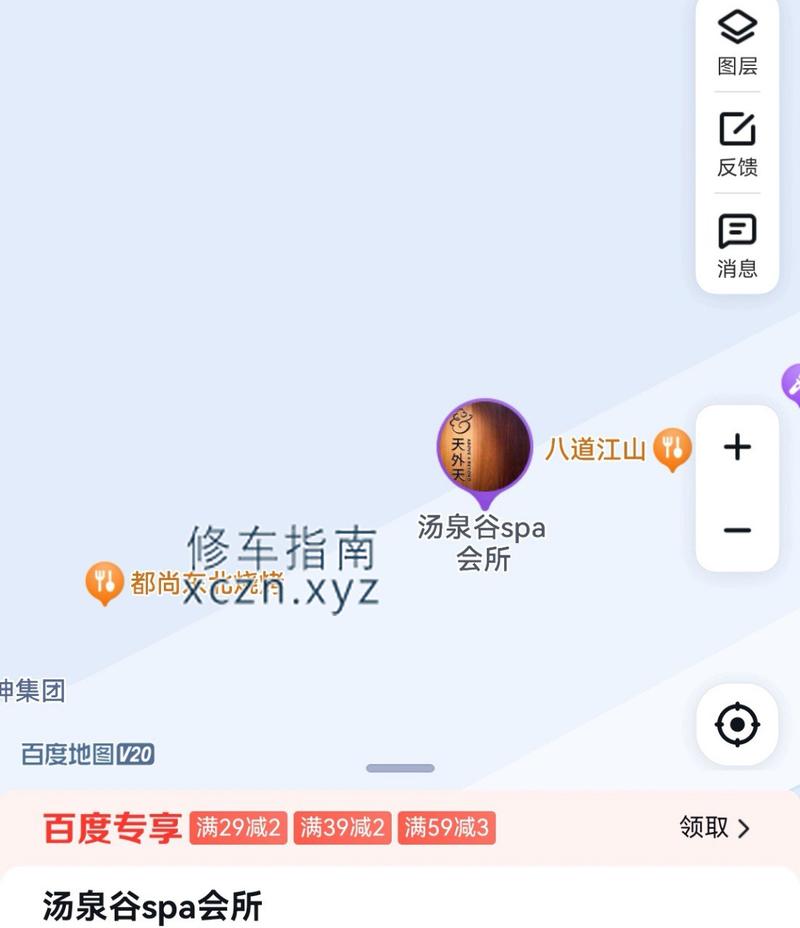Open the 都尚 restaurant marker
The image size is (800, 928).
104,583
